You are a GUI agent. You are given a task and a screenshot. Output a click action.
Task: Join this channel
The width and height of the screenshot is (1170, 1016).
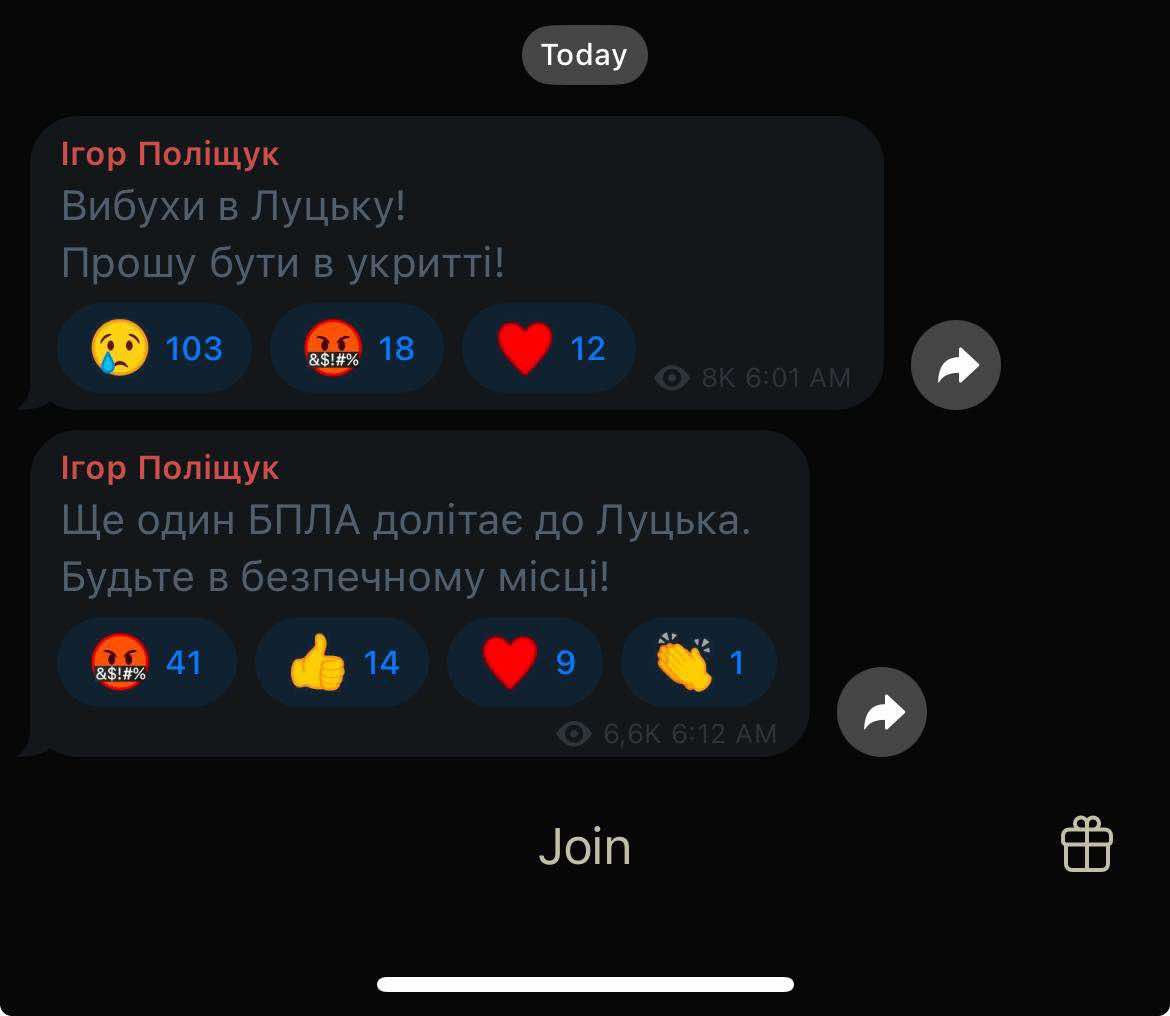[584, 846]
